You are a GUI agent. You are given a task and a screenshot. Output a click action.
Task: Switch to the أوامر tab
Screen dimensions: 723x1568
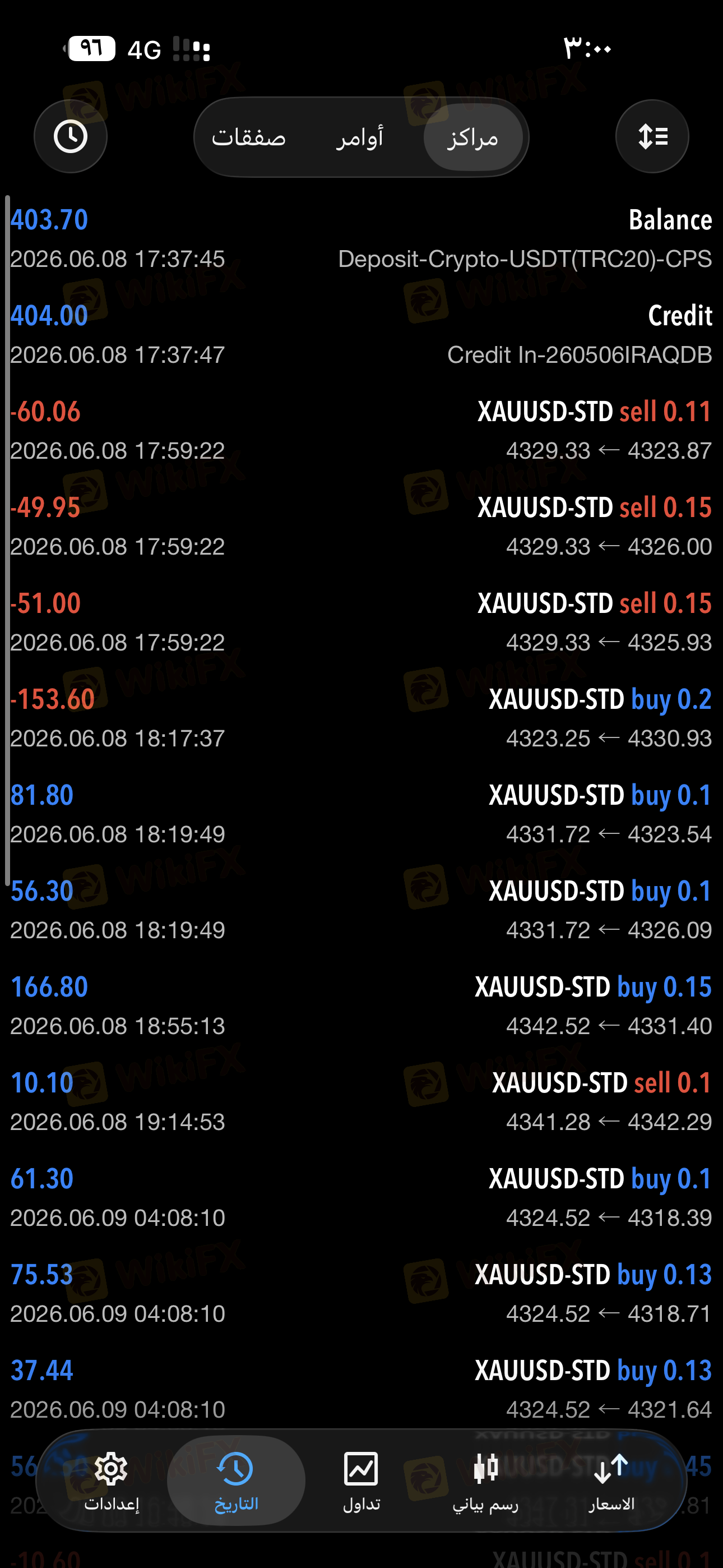pos(360,137)
